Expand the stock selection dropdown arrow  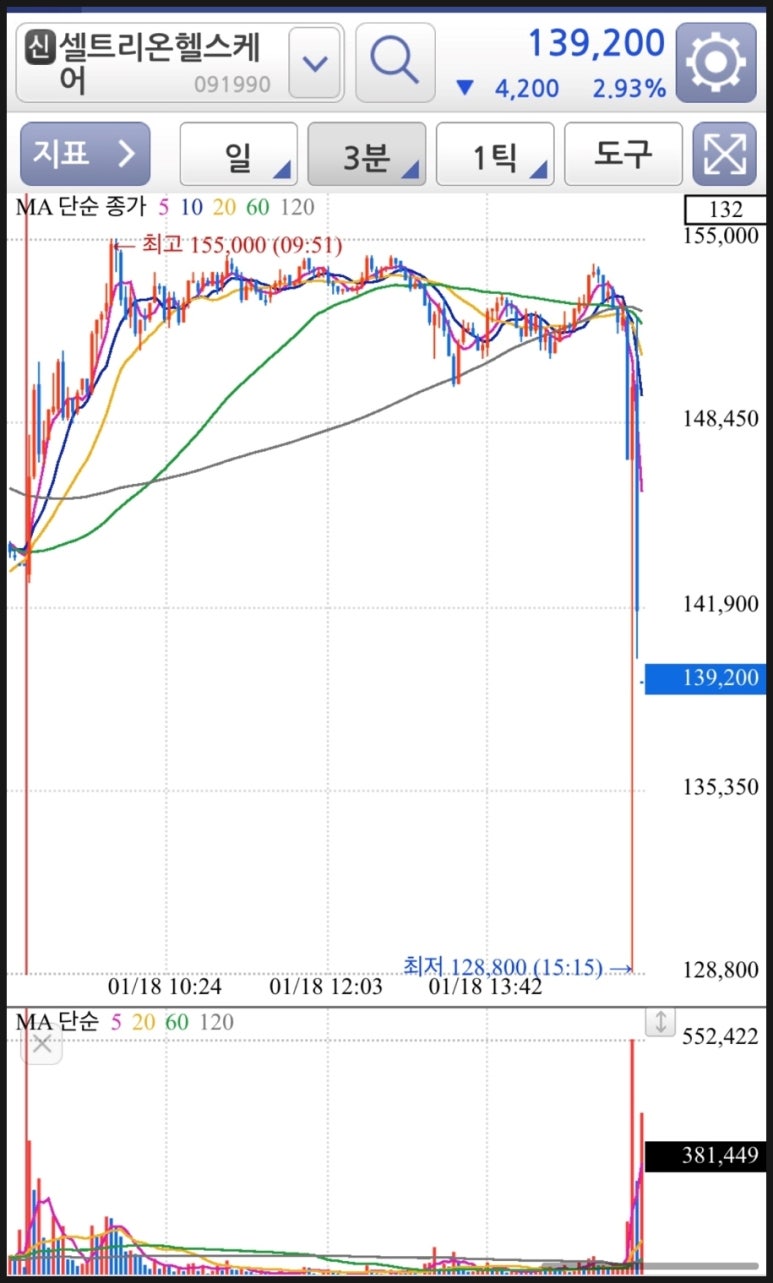click(315, 63)
